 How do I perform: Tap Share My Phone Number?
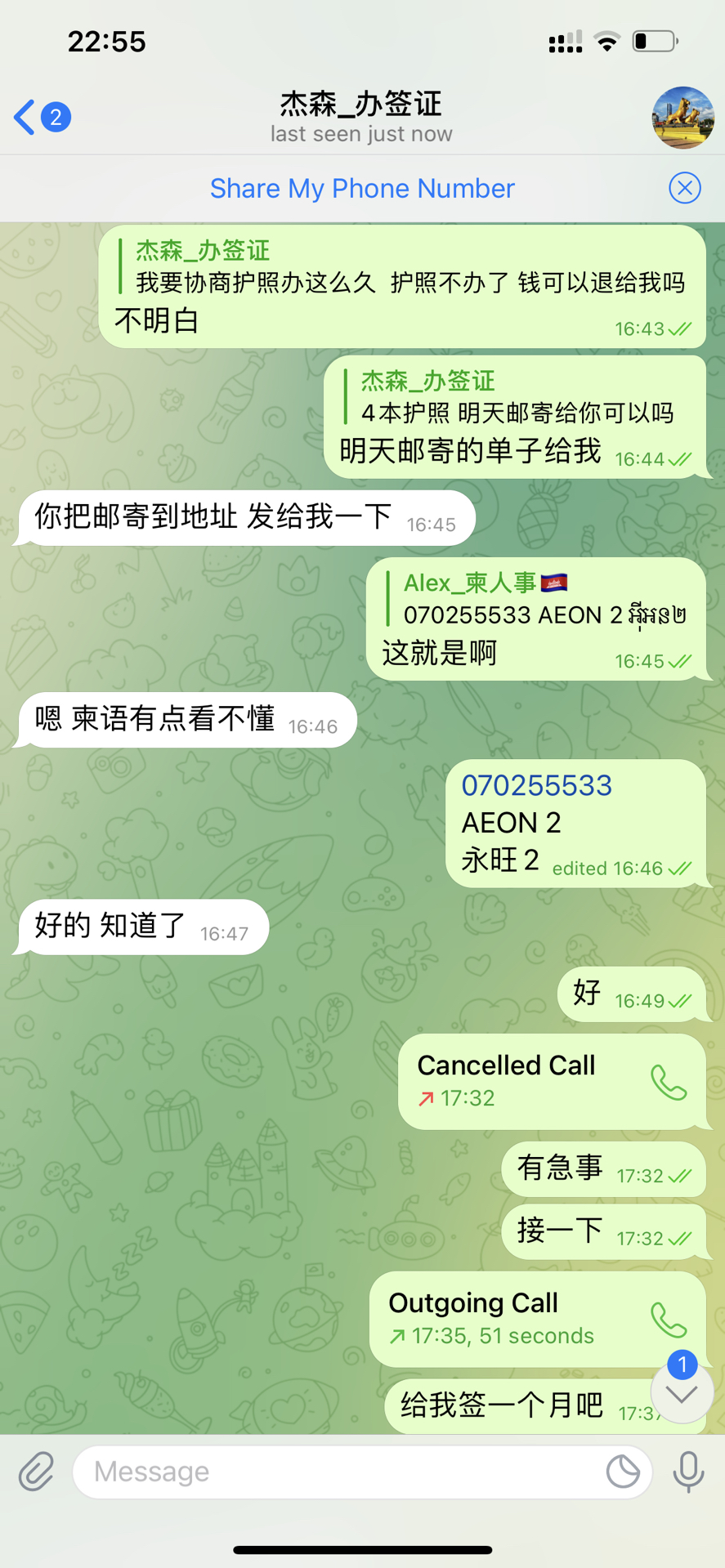tap(362, 189)
